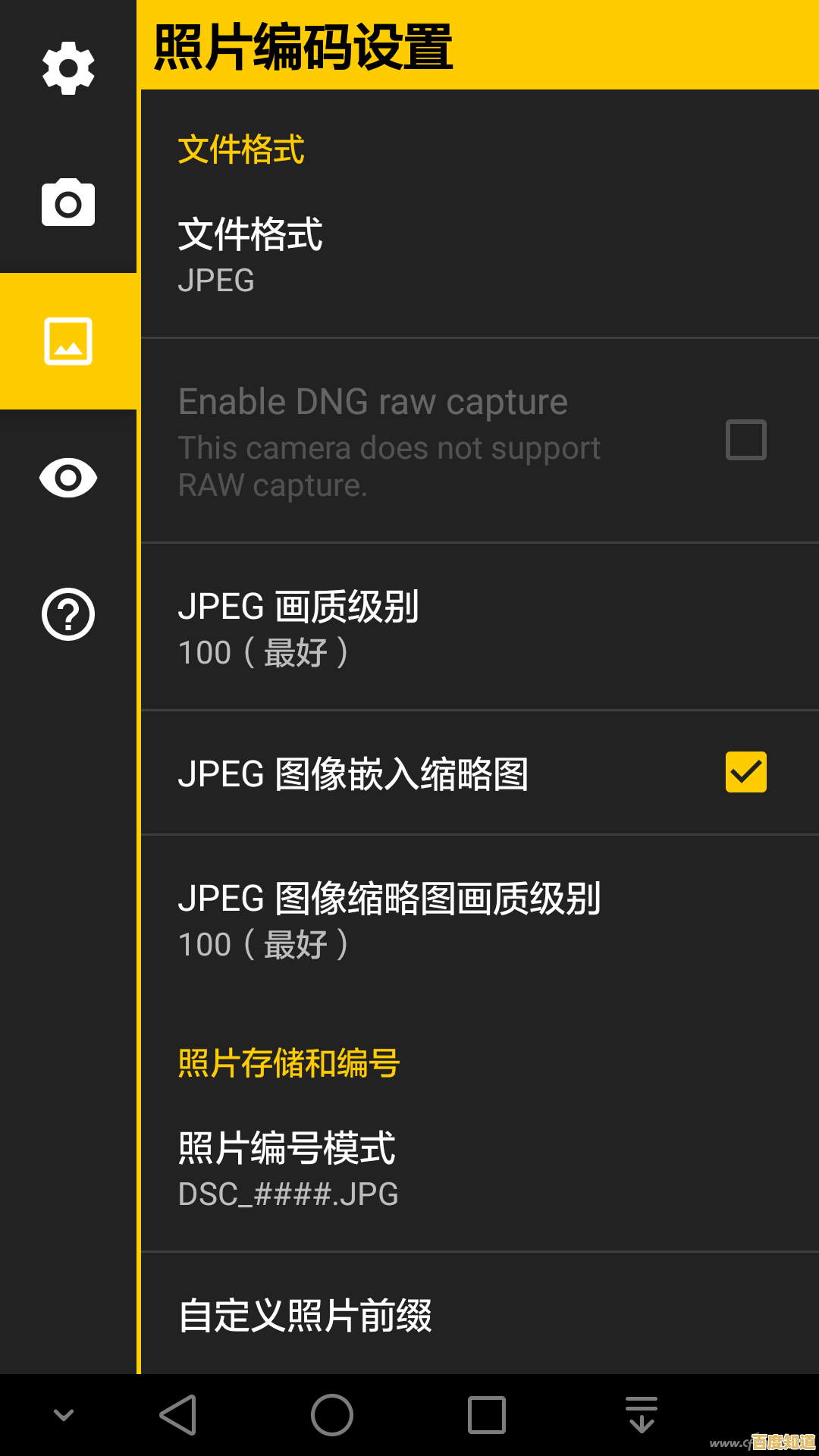Open the help question mark icon
The width and height of the screenshot is (819, 1456).
click(68, 615)
